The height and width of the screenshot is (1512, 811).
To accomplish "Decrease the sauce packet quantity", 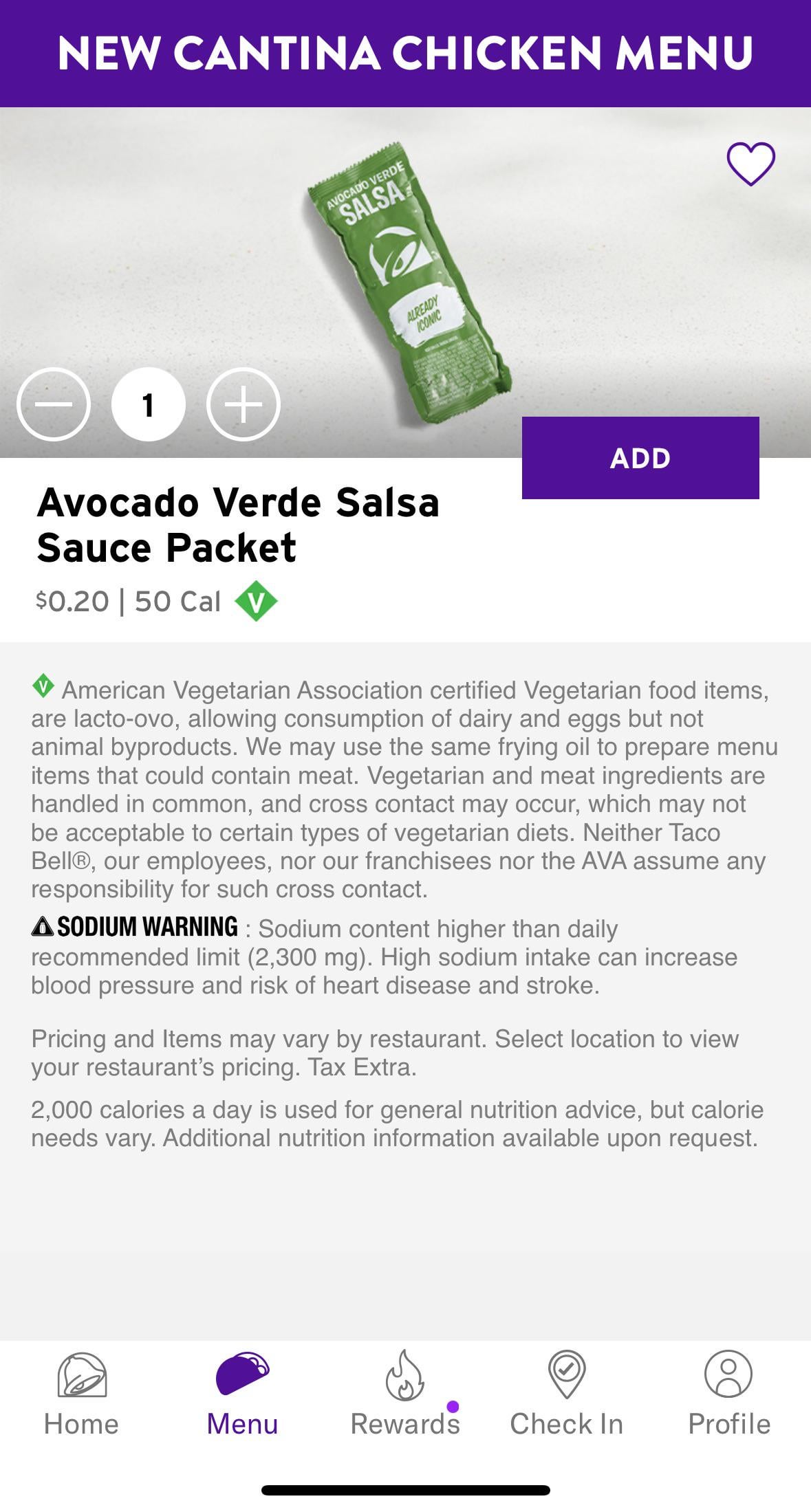I will [54, 404].
